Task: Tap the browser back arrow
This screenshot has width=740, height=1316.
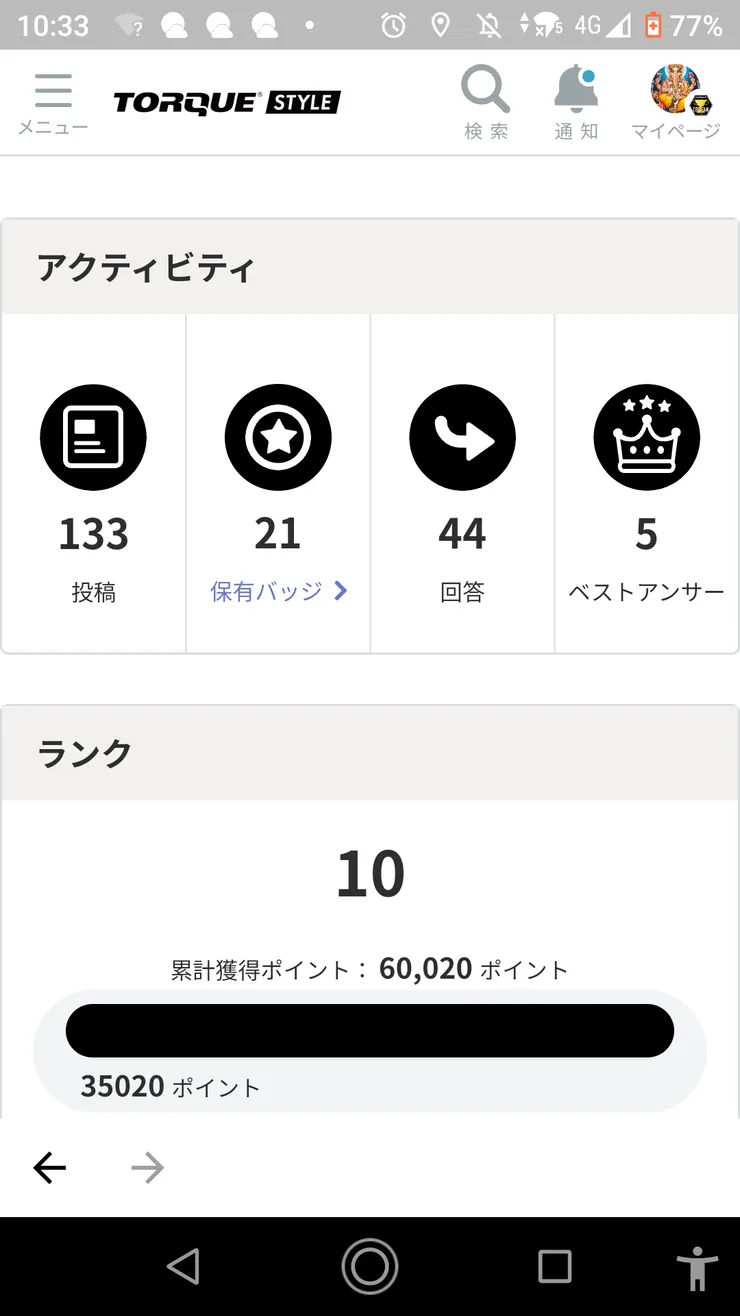Action: point(49,1167)
